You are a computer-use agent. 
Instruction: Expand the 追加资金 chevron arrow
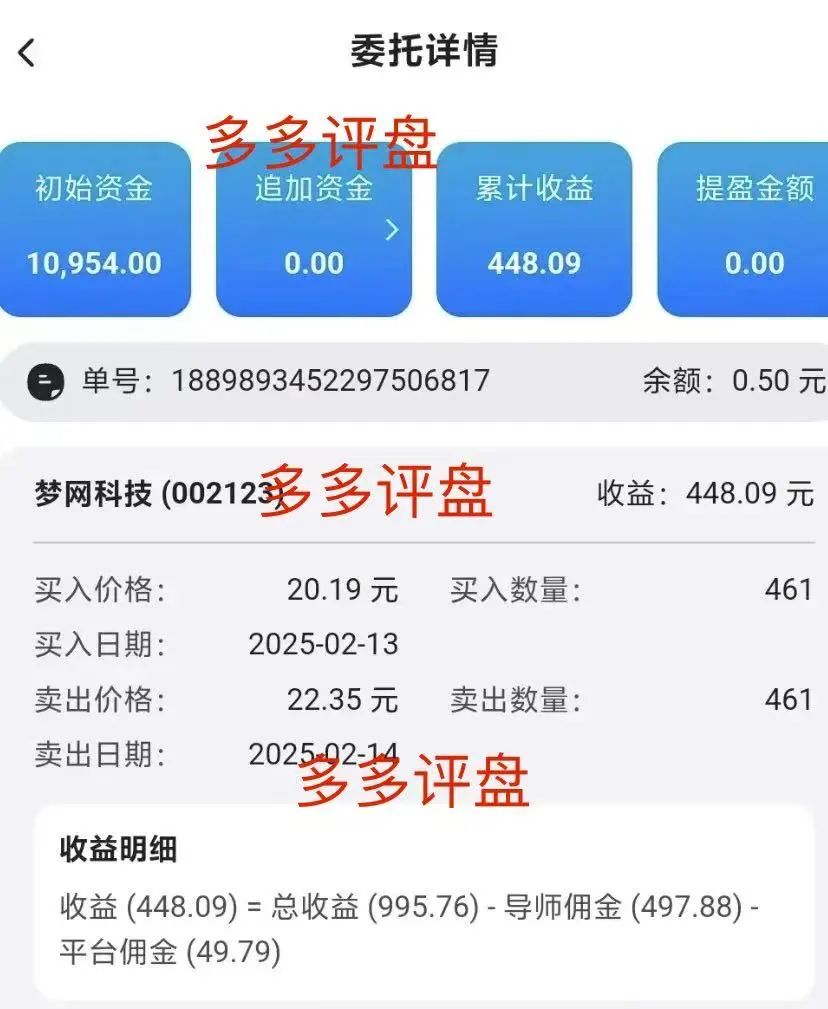click(394, 228)
